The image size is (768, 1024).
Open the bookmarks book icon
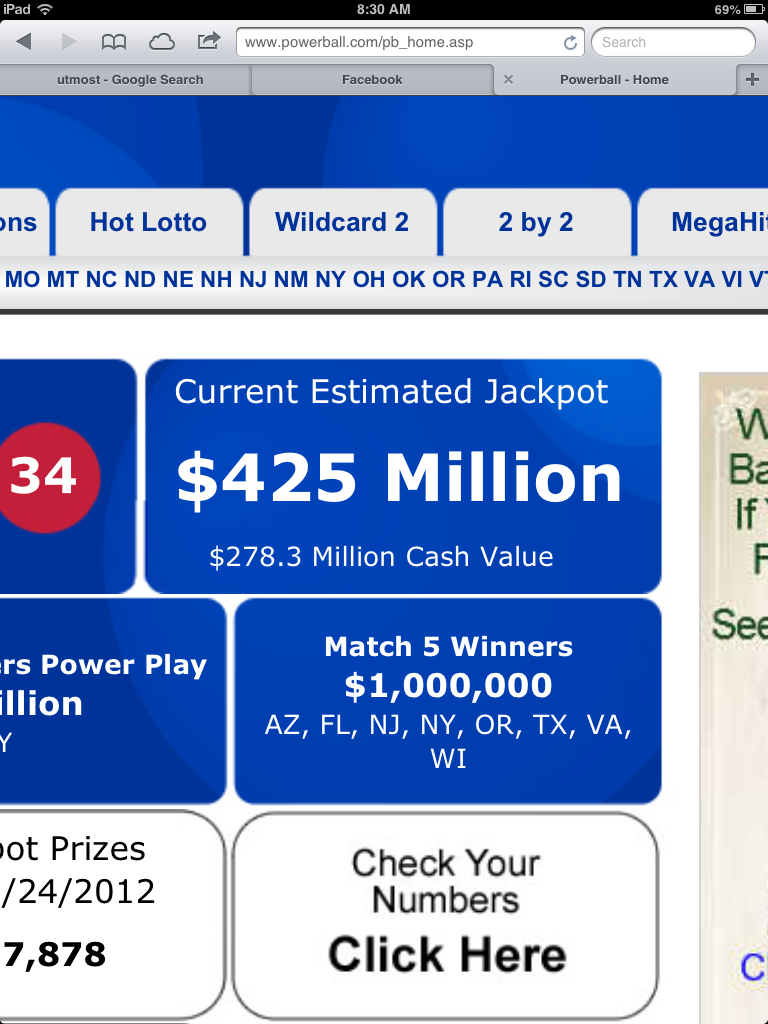point(115,42)
